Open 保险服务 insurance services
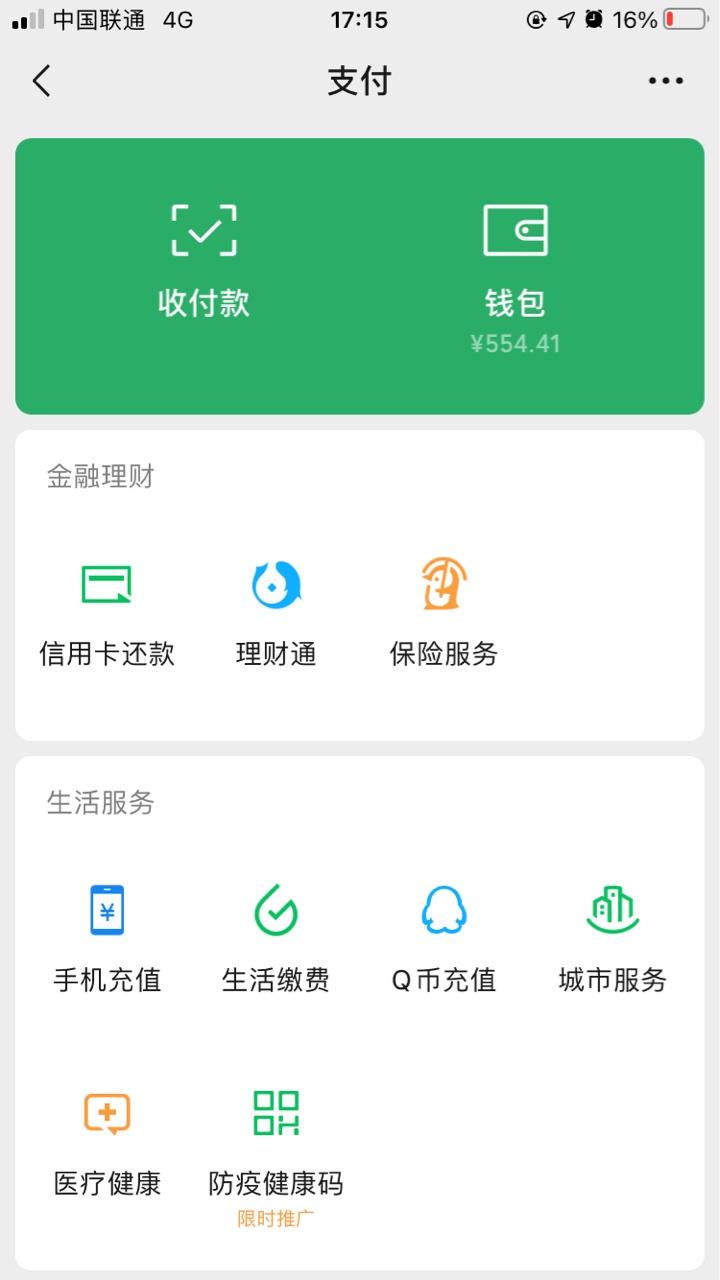This screenshot has width=720, height=1280. point(444,614)
